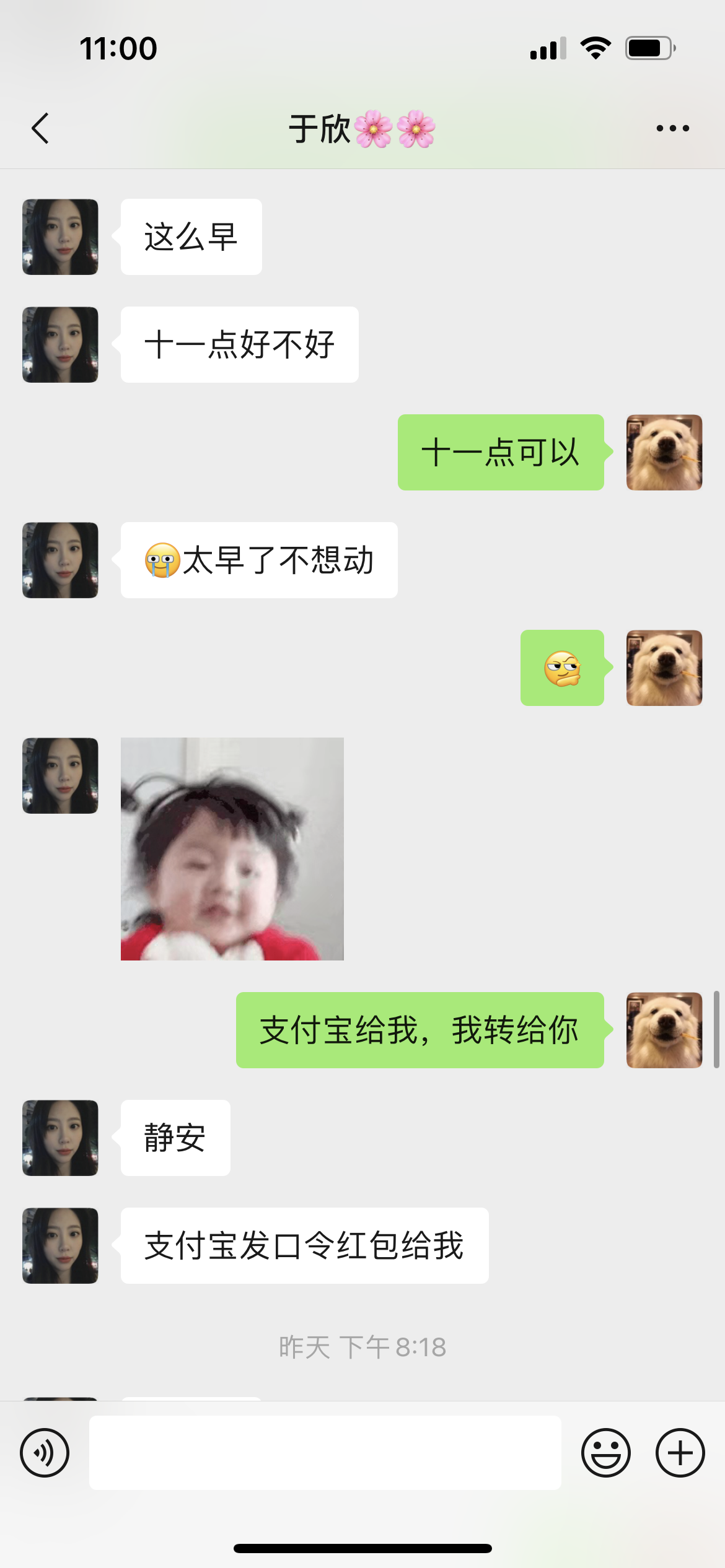Tap my dog avatar beside 十一点可以
Screen dimensions: 725x1568
tap(664, 453)
